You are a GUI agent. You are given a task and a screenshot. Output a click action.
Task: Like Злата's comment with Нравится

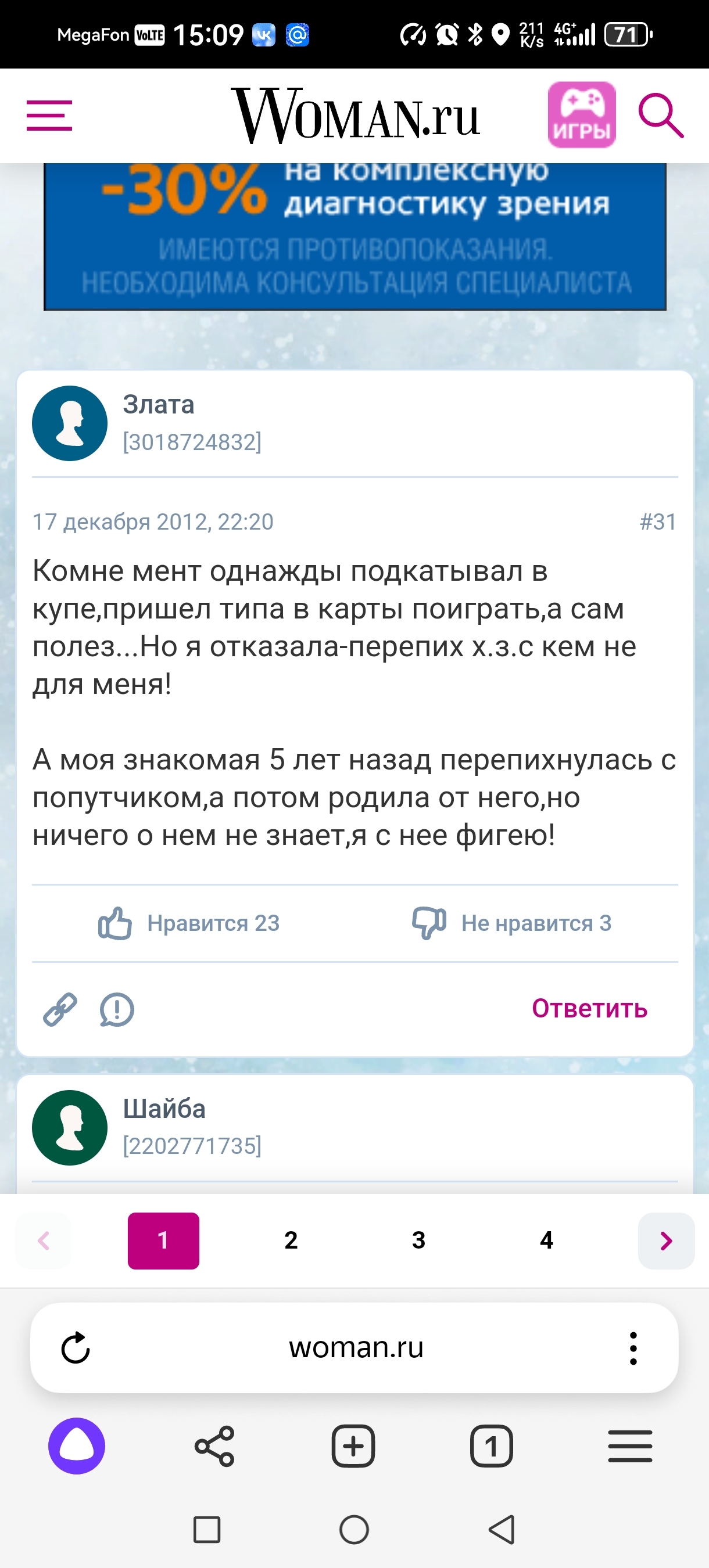tap(189, 923)
